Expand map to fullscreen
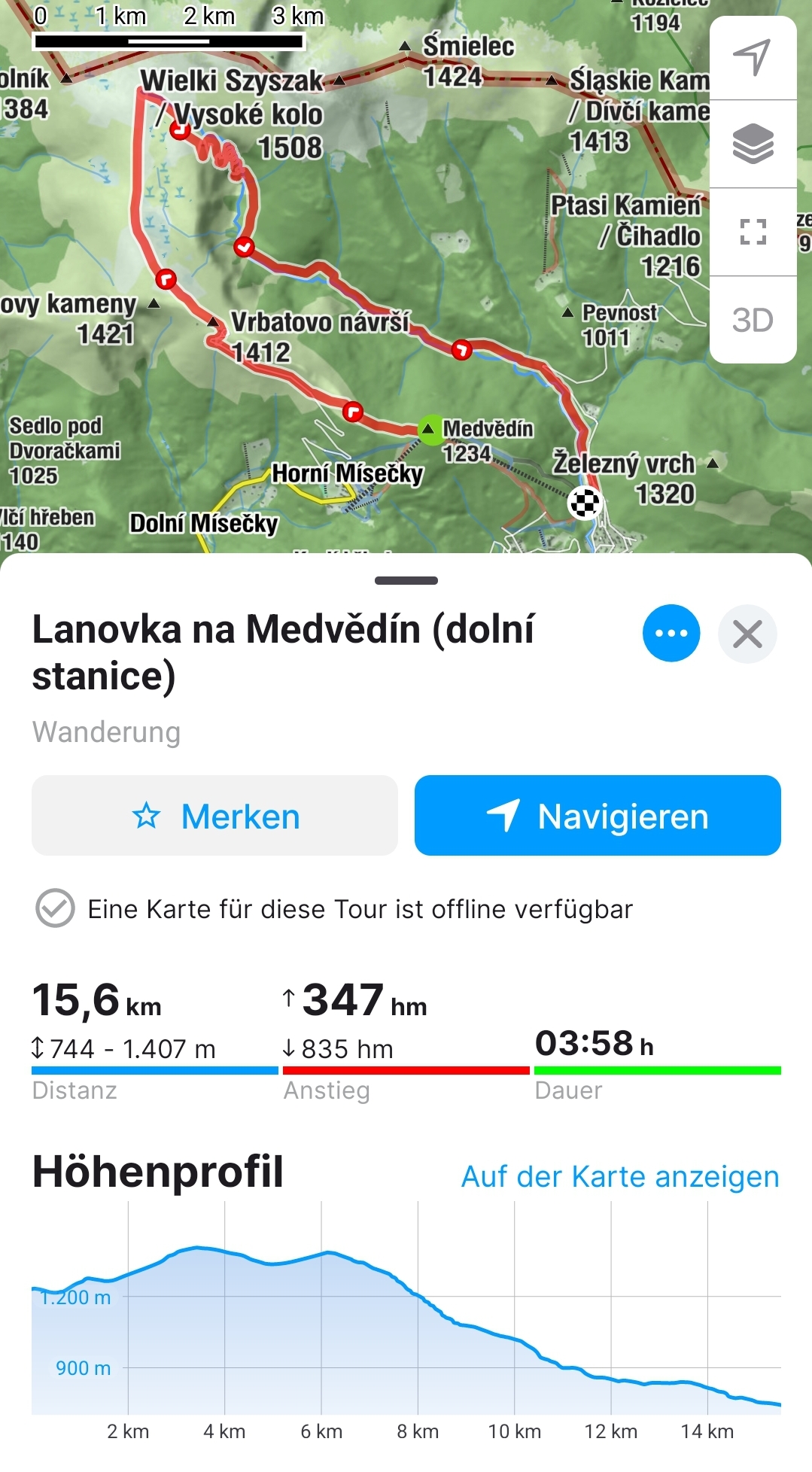This screenshot has width=812, height=1472. coord(753,232)
